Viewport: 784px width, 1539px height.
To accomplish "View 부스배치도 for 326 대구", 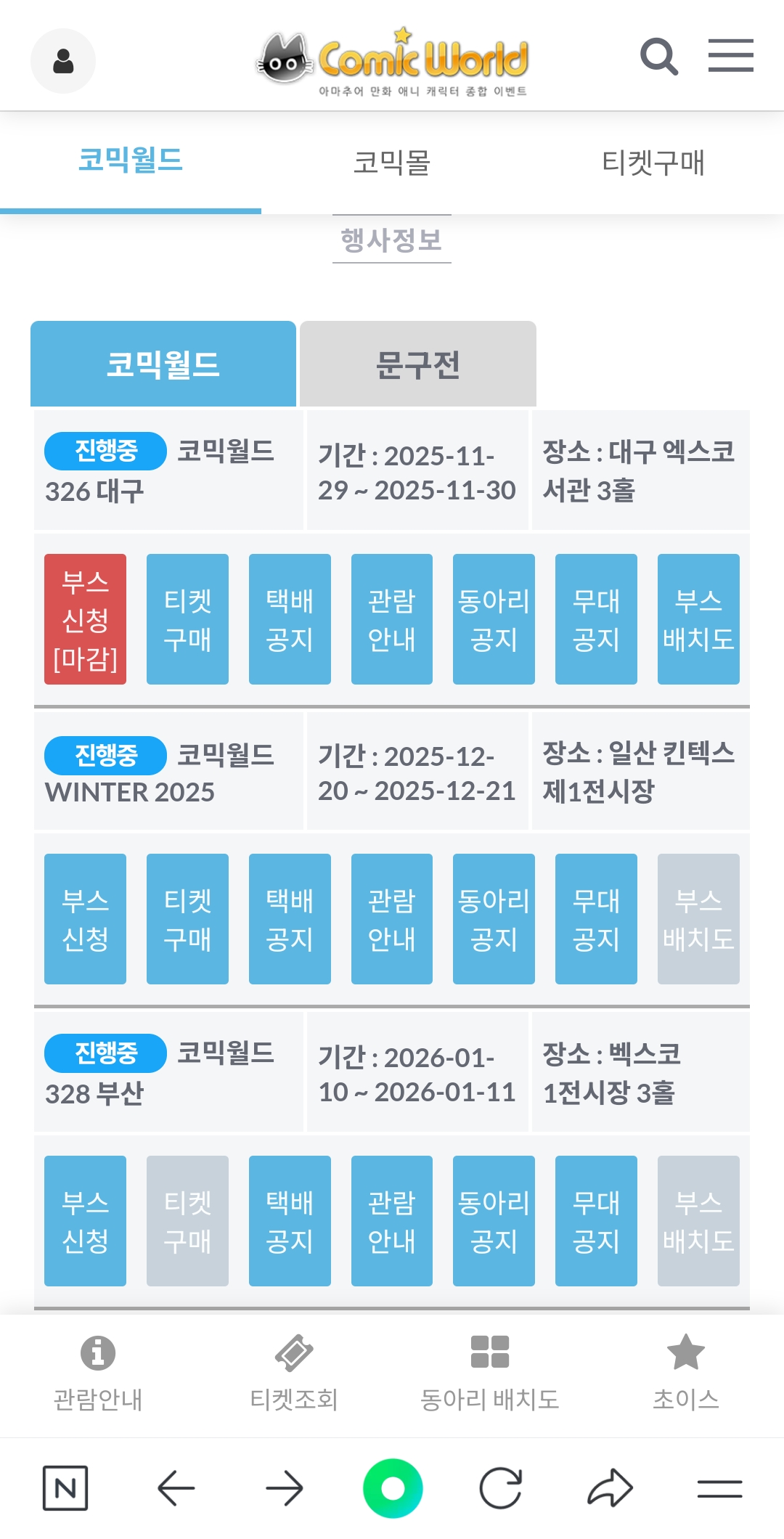I will (698, 619).
